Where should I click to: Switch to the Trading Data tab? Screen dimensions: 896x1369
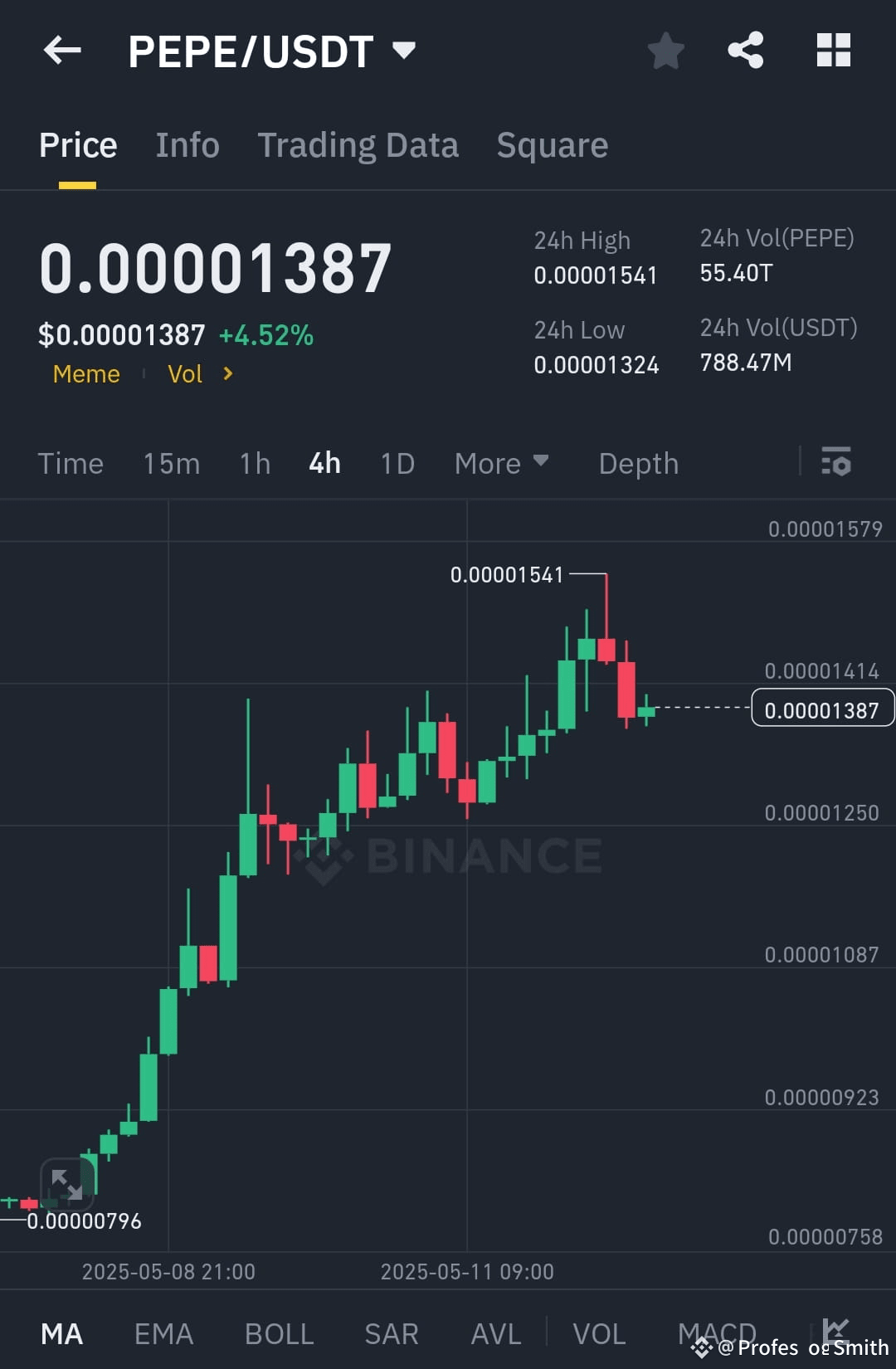pos(358,144)
